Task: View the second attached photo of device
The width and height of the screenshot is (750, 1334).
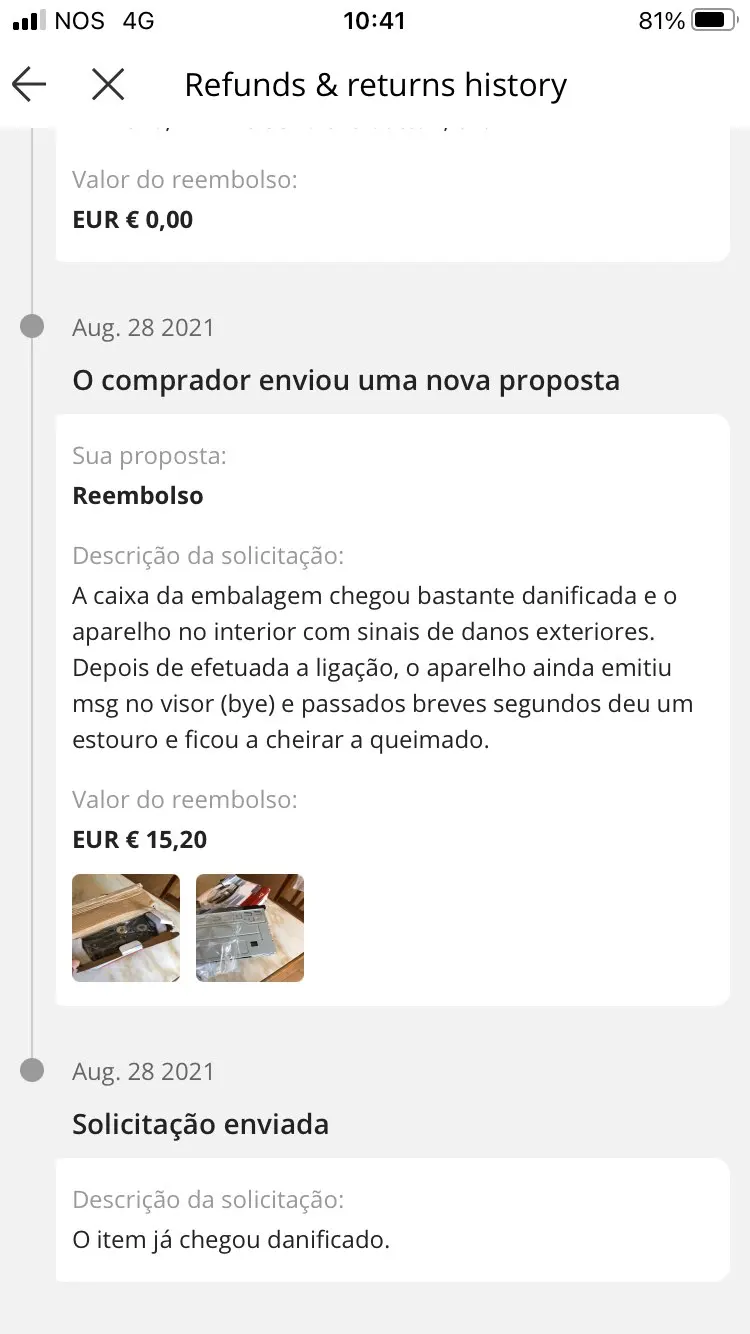Action: click(250, 928)
